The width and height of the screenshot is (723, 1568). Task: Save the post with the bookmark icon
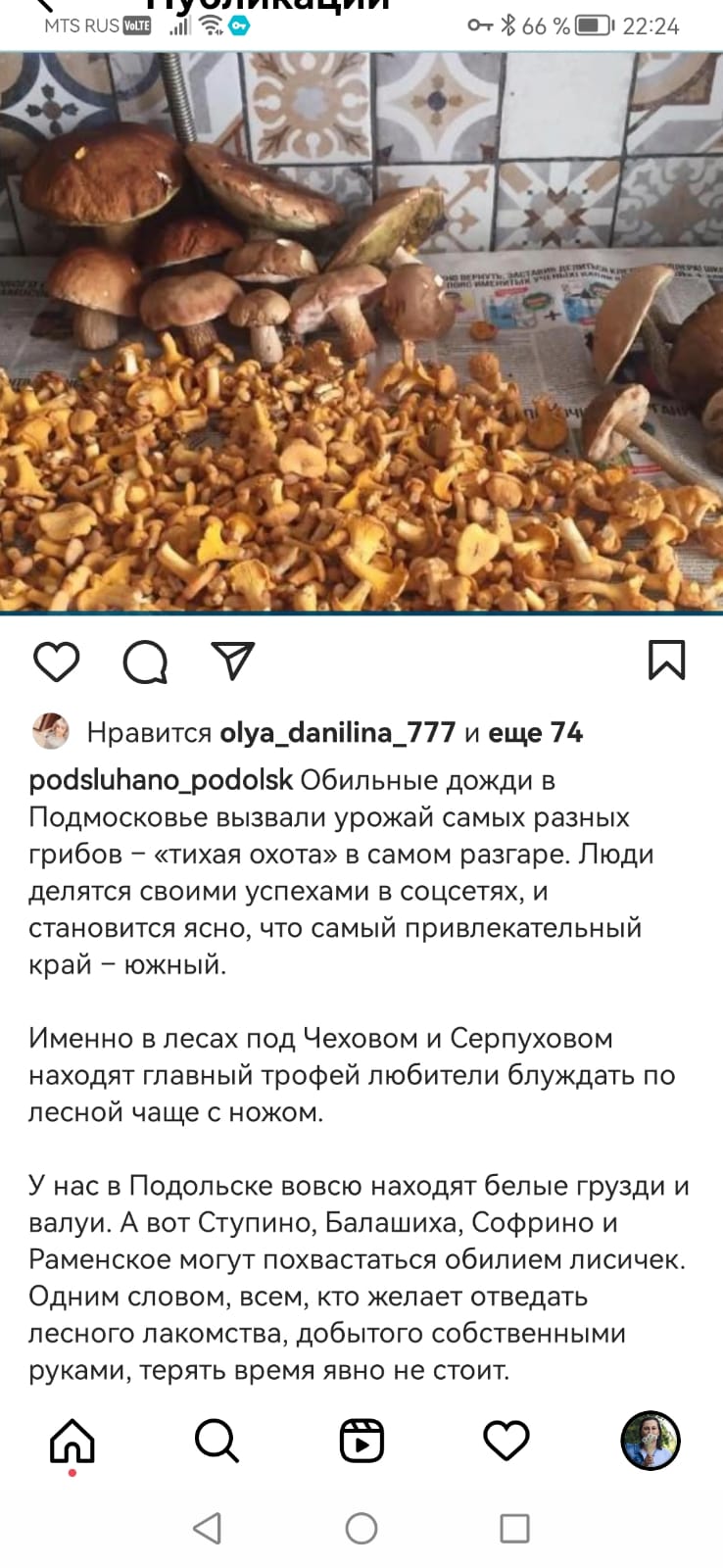click(x=666, y=661)
